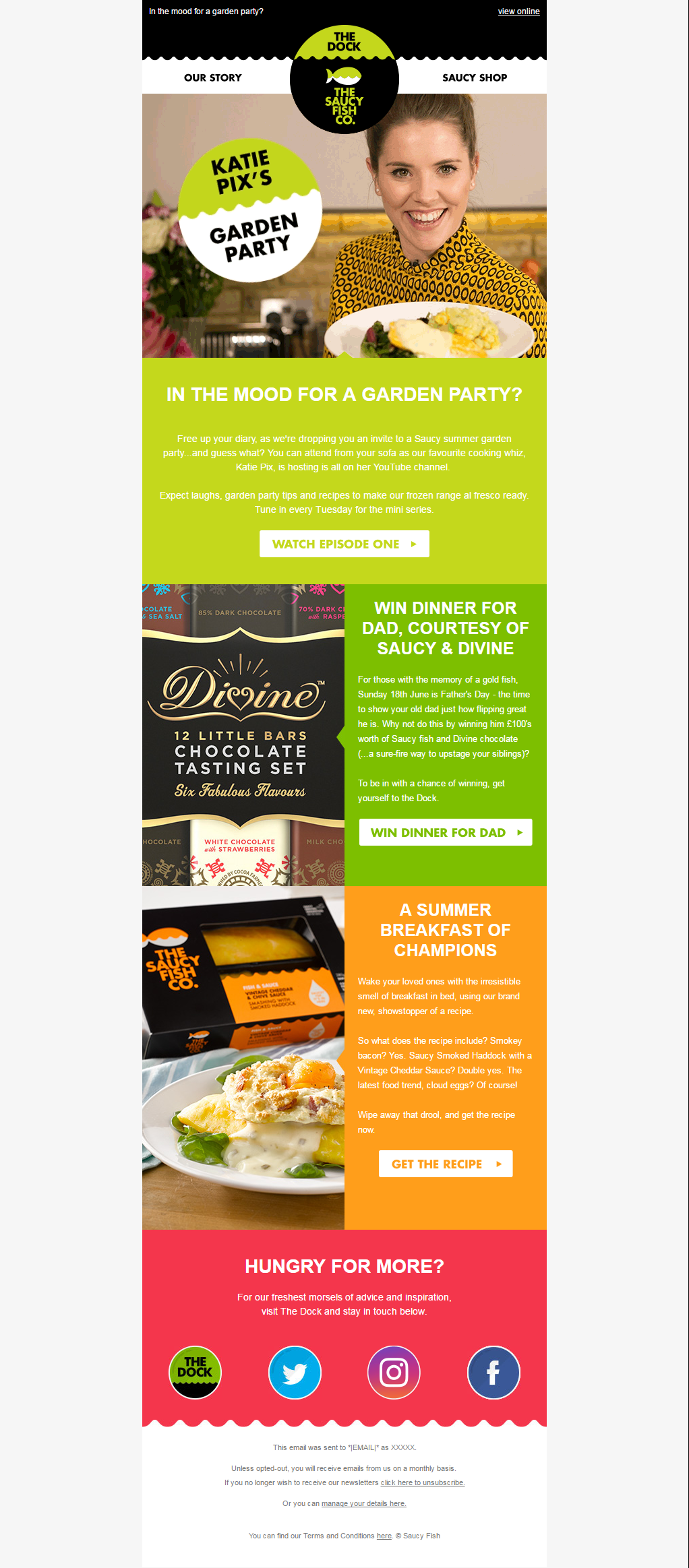The width and height of the screenshot is (689, 1568).
Task: Get the recipe for summer breakfast
Action: pos(445,1164)
